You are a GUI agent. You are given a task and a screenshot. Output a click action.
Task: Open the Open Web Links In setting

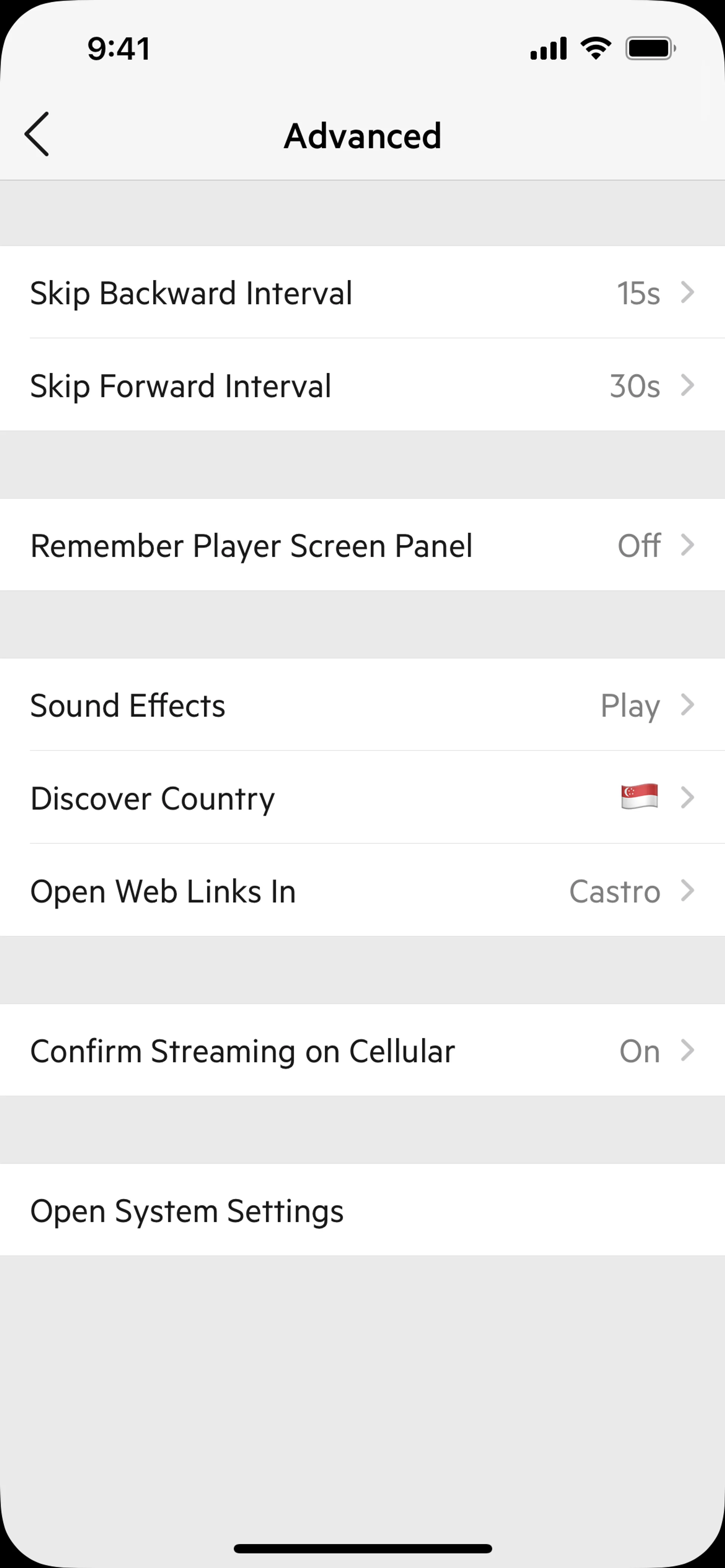(x=362, y=891)
